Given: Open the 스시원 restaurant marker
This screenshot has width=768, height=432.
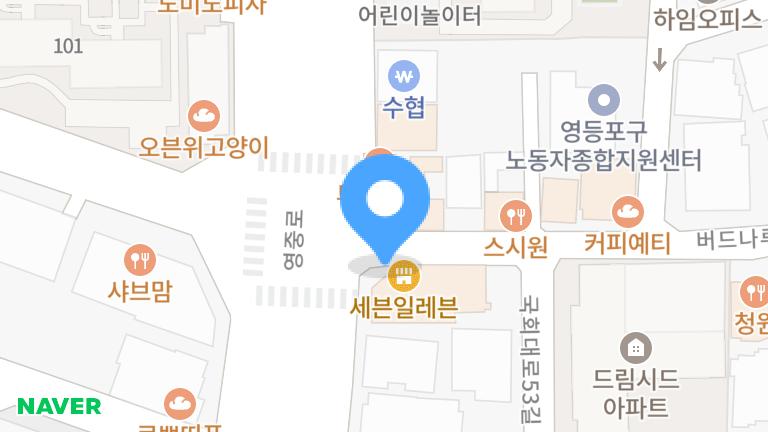Looking at the screenshot, I should (515, 213).
